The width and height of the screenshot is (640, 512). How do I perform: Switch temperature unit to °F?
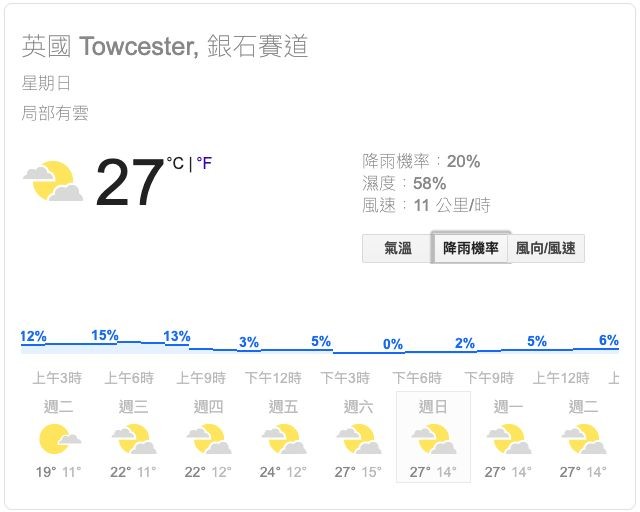coord(204,162)
